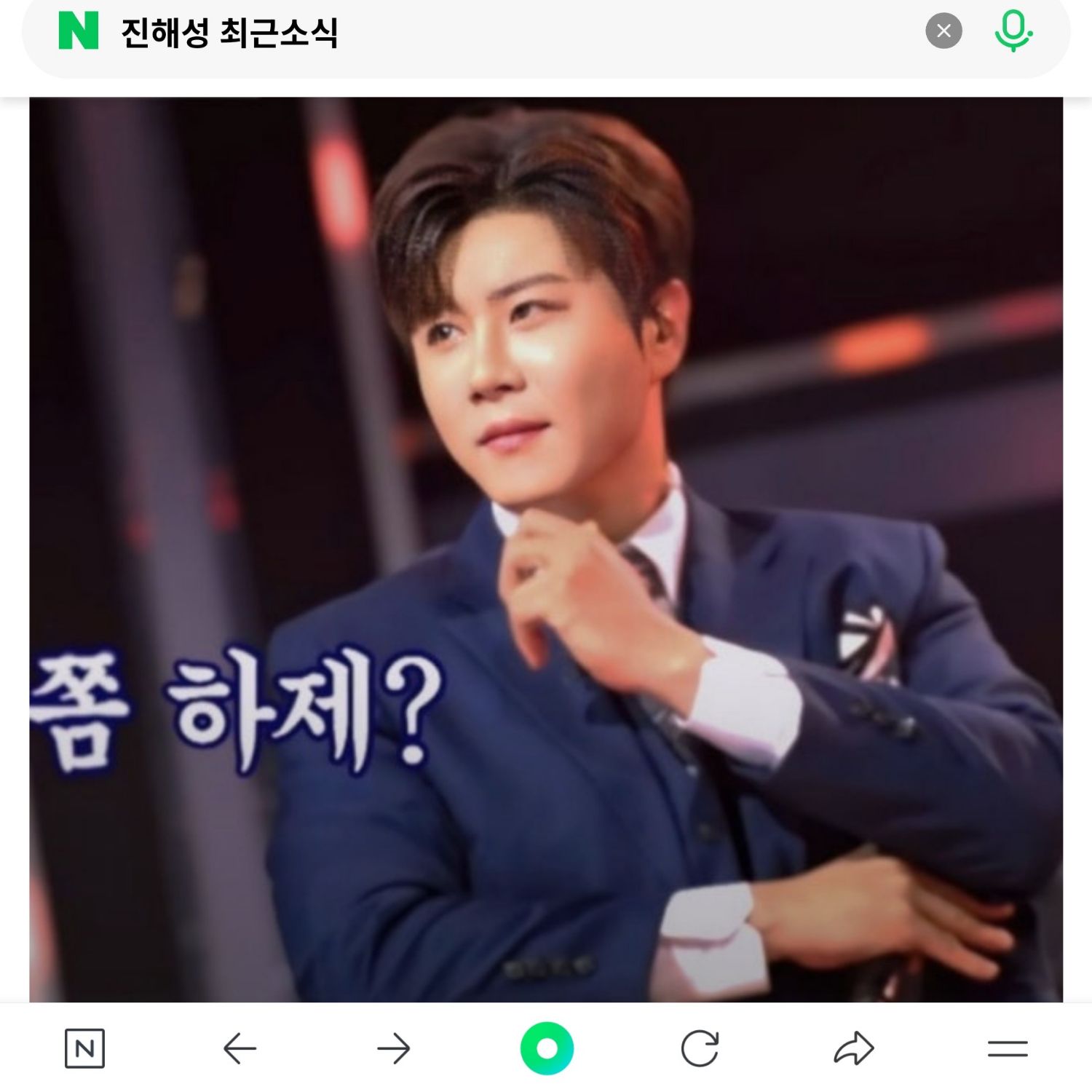Share this page
Viewport: 1092px width, 1092px height.
[853, 1048]
